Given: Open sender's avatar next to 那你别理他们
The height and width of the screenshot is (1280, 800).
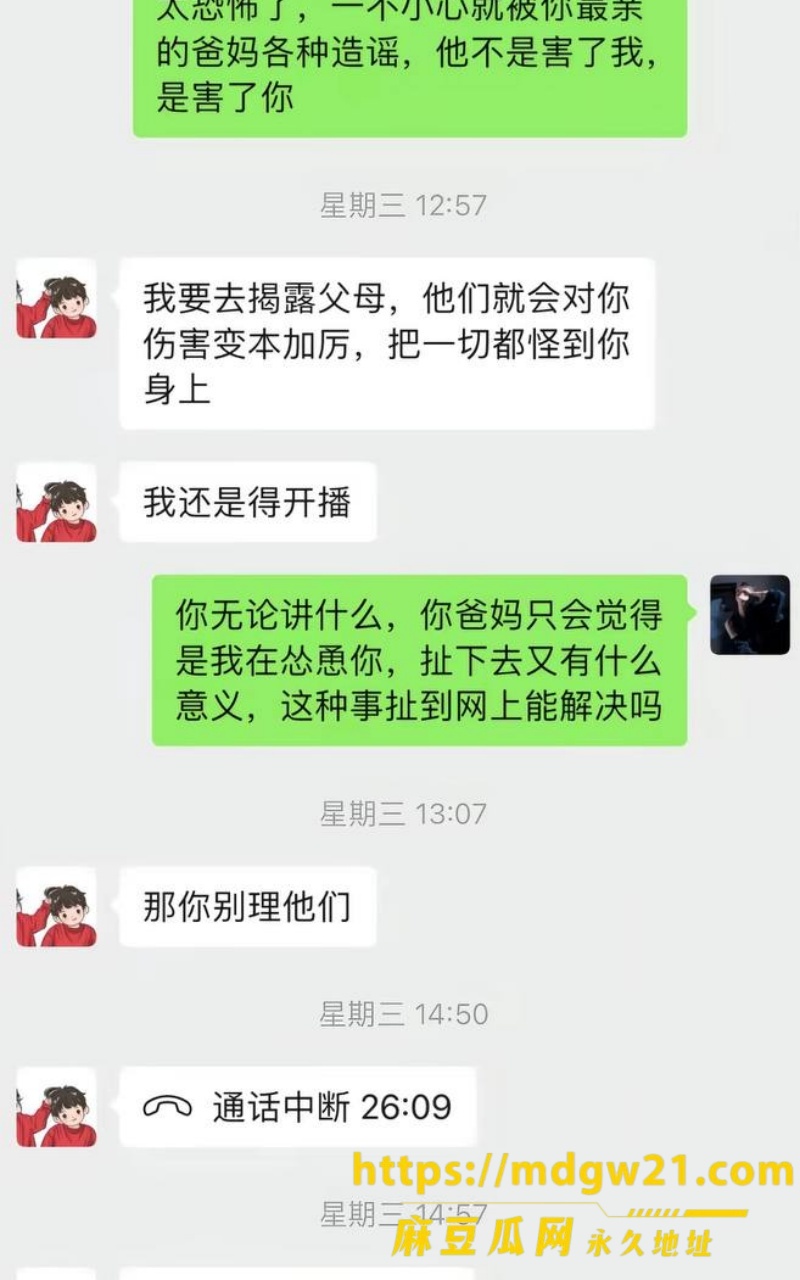Looking at the screenshot, I should point(57,907).
